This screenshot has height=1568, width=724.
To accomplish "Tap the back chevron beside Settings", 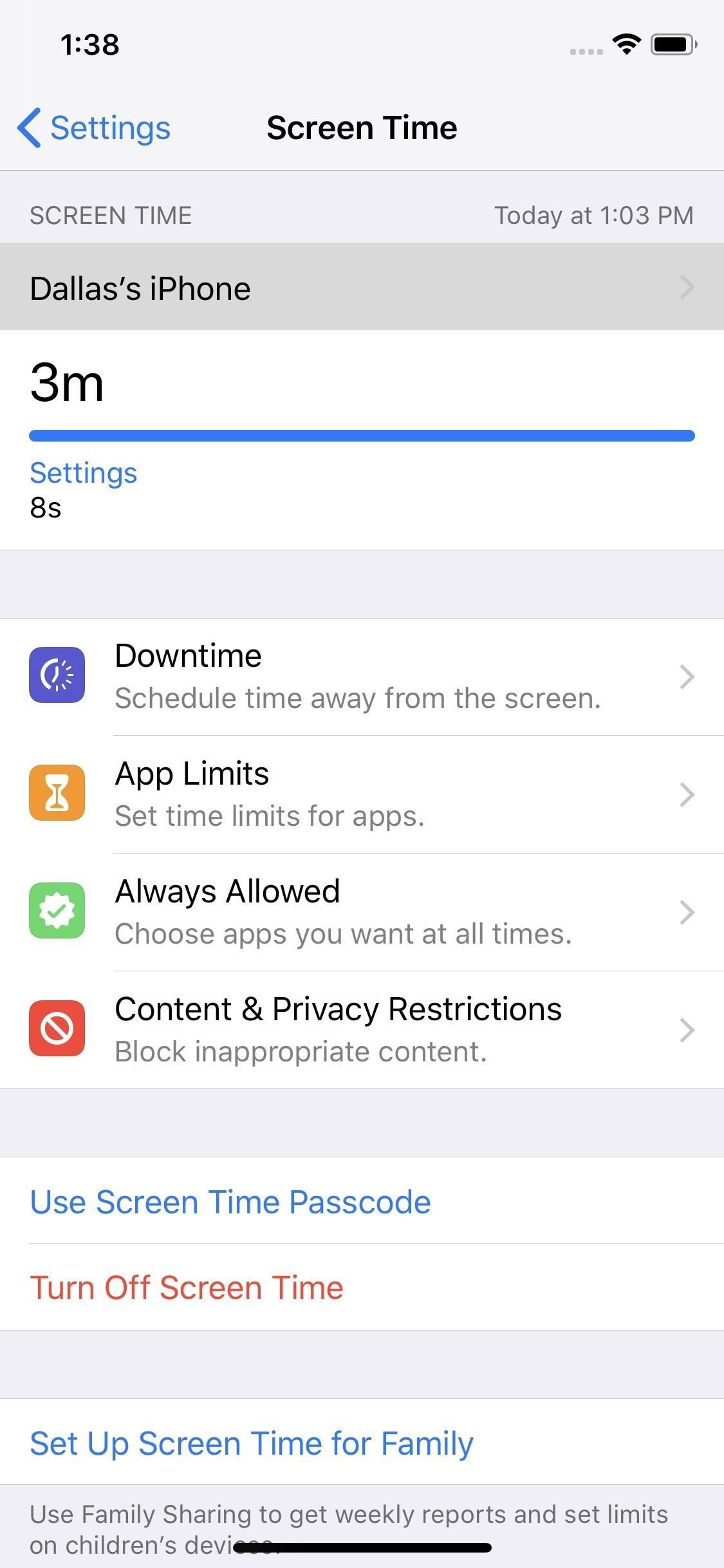I will point(29,127).
